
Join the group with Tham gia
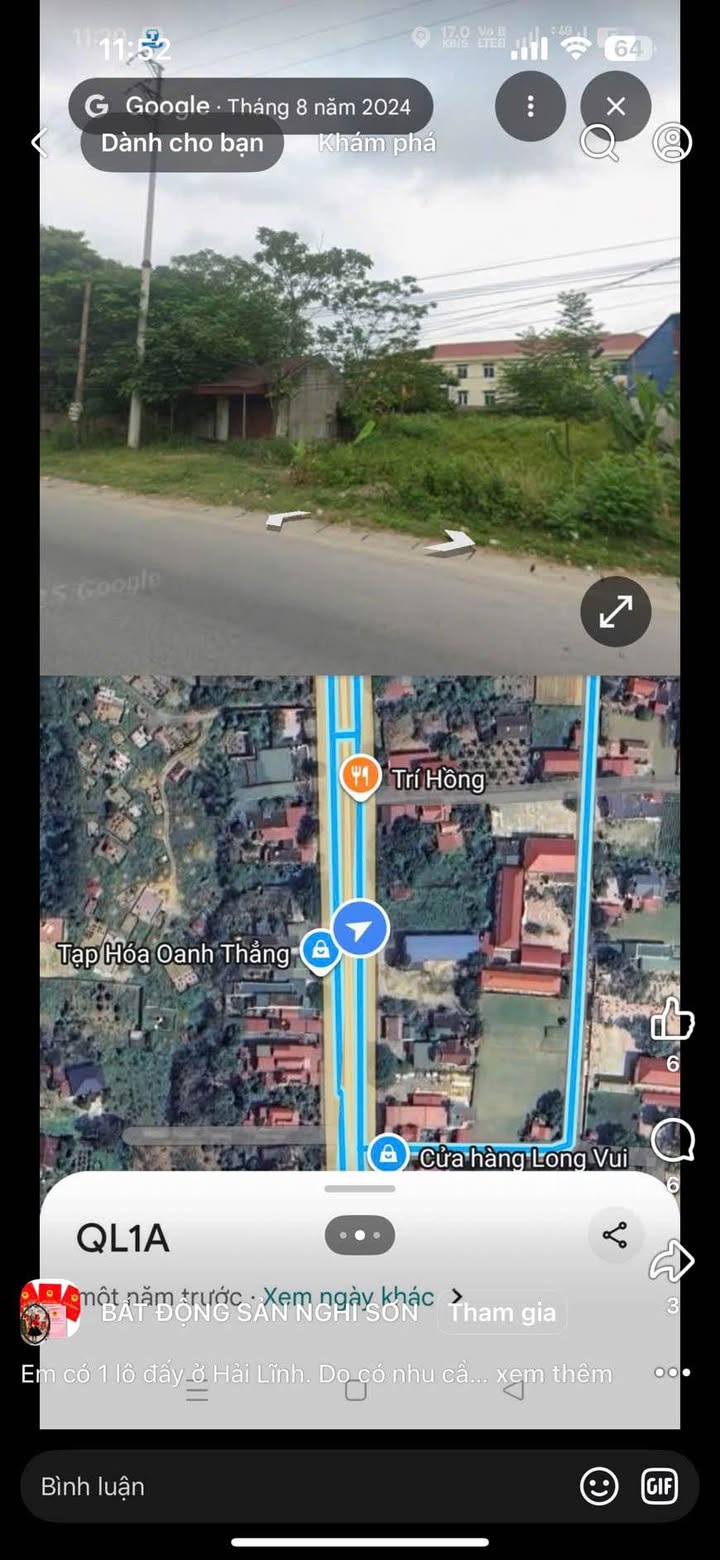[502, 1313]
